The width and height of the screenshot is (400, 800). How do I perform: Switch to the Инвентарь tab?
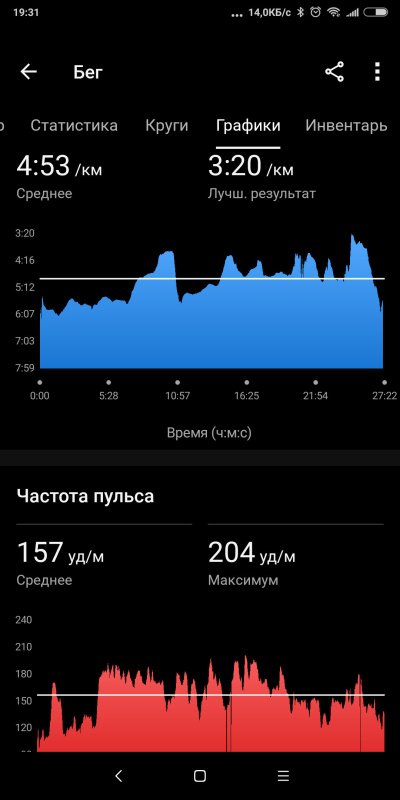pyautogui.click(x=346, y=126)
